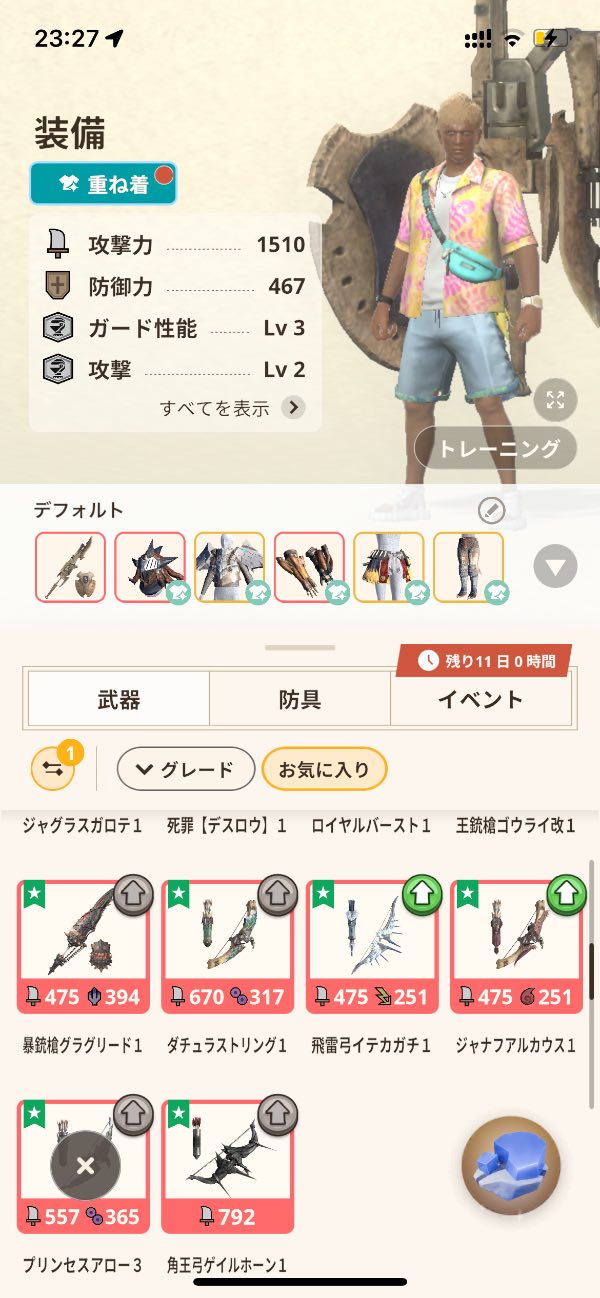Tap すべてを表示 to show all stats
This screenshot has width=600, height=1298.
point(232,408)
